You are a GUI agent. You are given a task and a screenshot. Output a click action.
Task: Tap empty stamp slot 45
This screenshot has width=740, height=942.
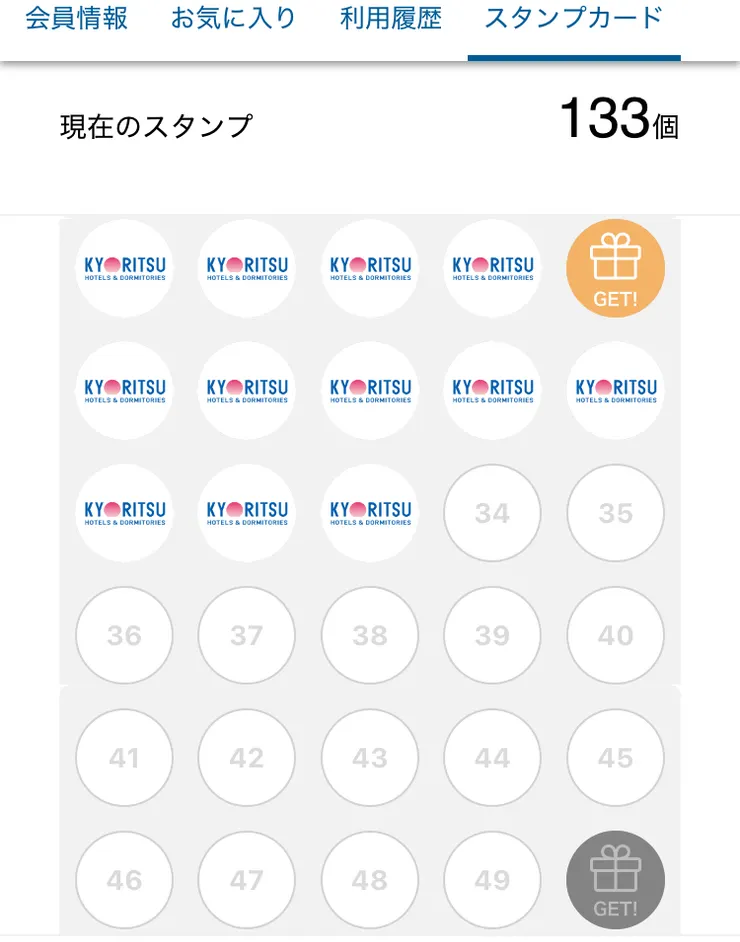point(615,757)
